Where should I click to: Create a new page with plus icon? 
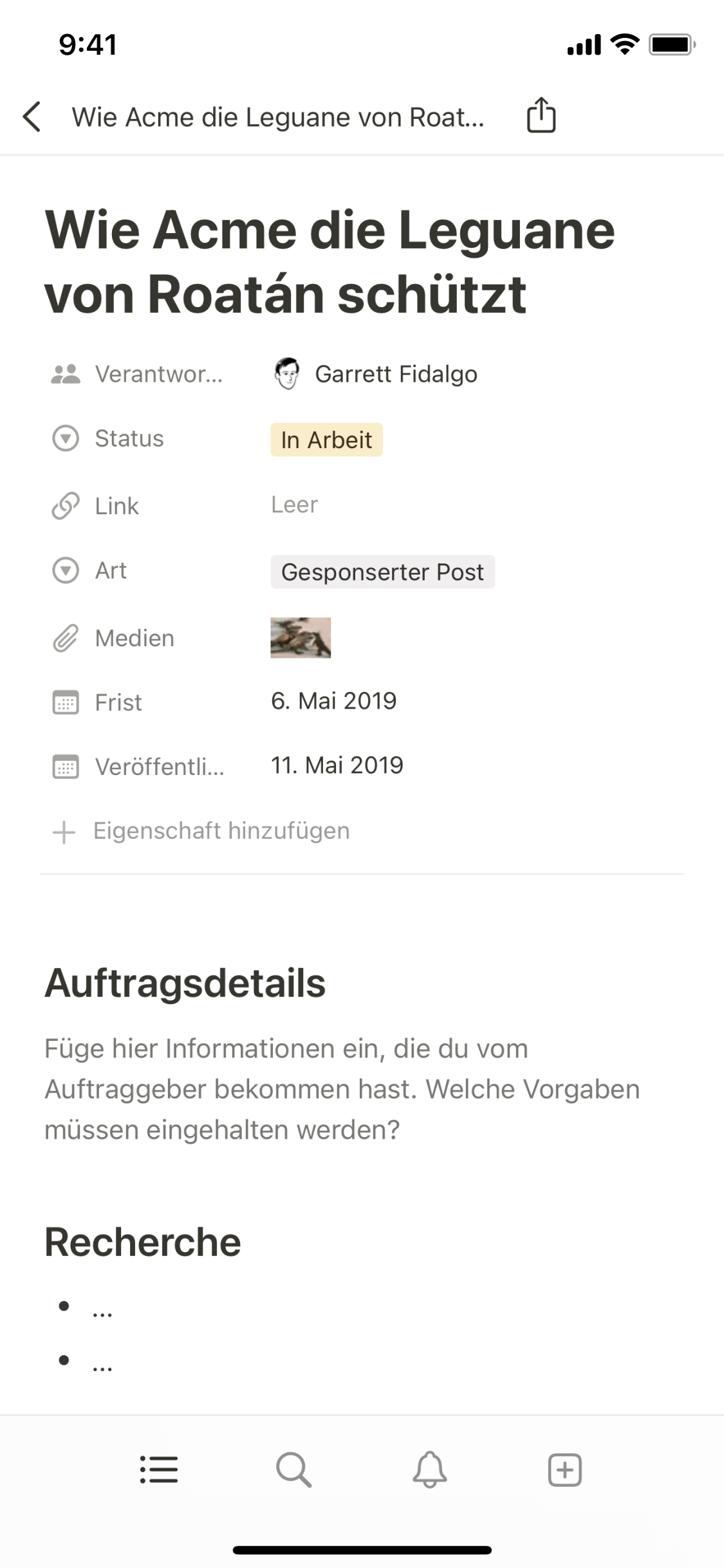click(564, 1470)
